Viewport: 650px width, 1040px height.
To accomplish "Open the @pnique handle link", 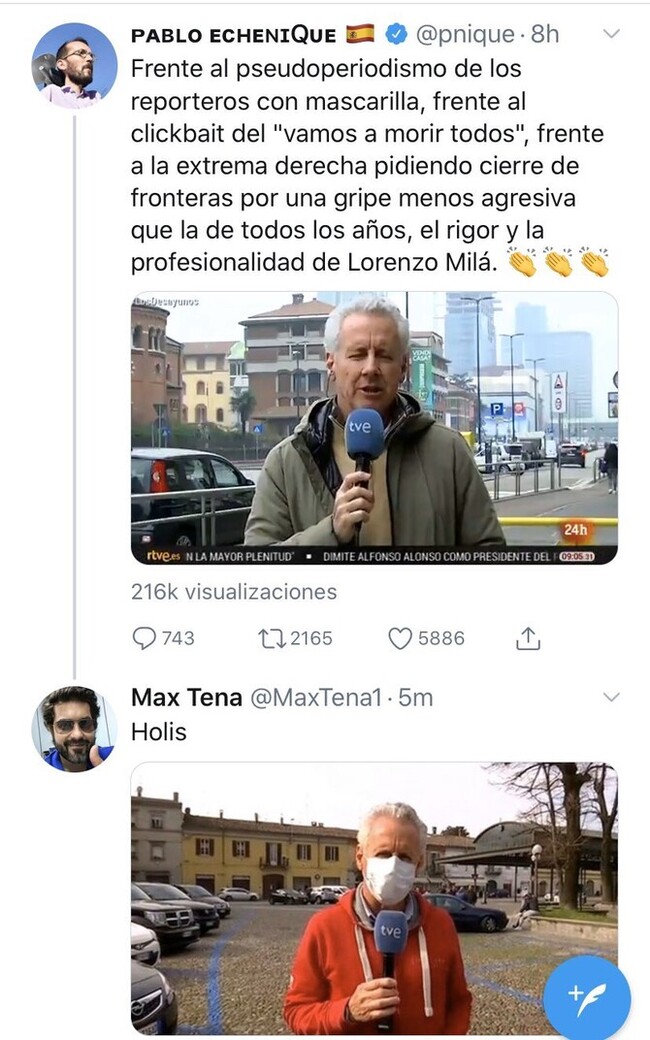I will [x=466, y=34].
